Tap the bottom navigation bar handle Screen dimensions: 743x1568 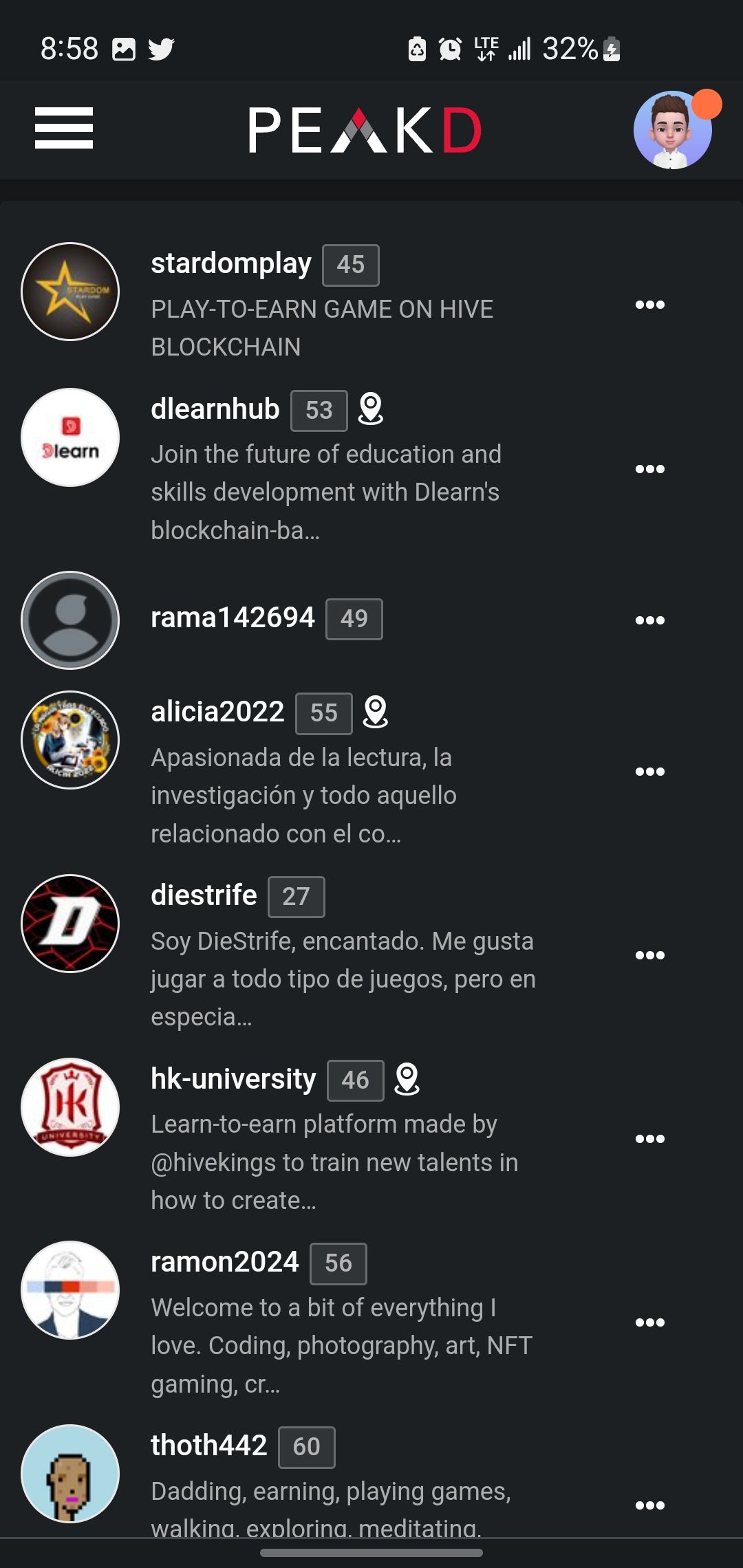coord(371,1554)
